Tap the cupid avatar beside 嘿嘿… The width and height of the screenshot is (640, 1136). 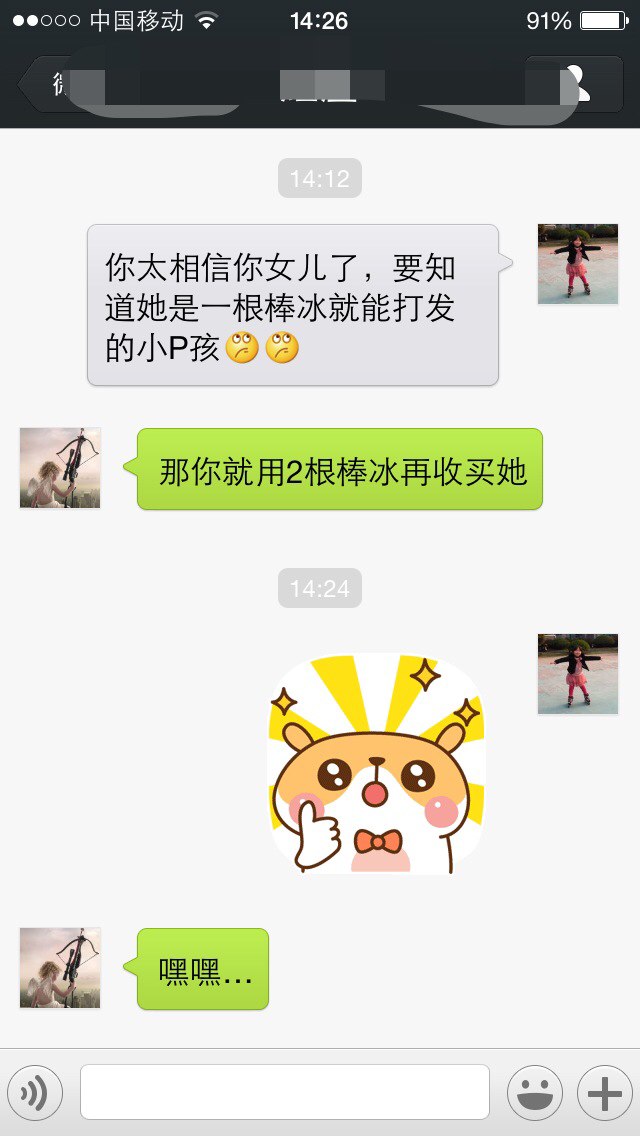click(60, 968)
